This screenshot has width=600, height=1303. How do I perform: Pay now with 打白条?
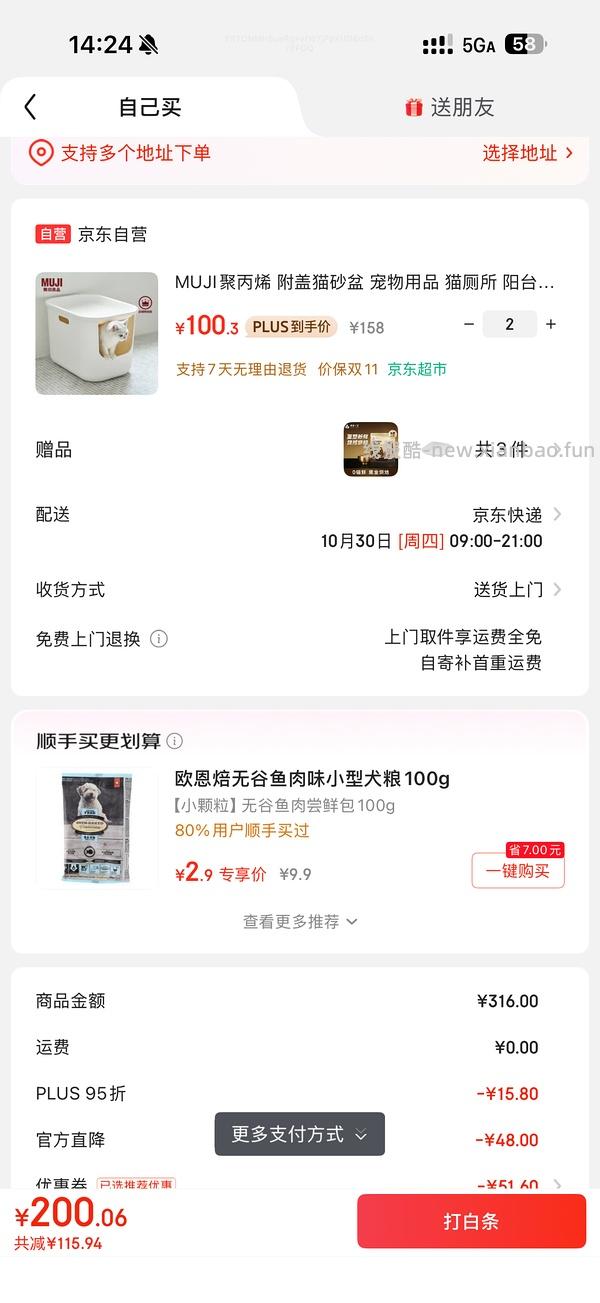coord(471,1221)
